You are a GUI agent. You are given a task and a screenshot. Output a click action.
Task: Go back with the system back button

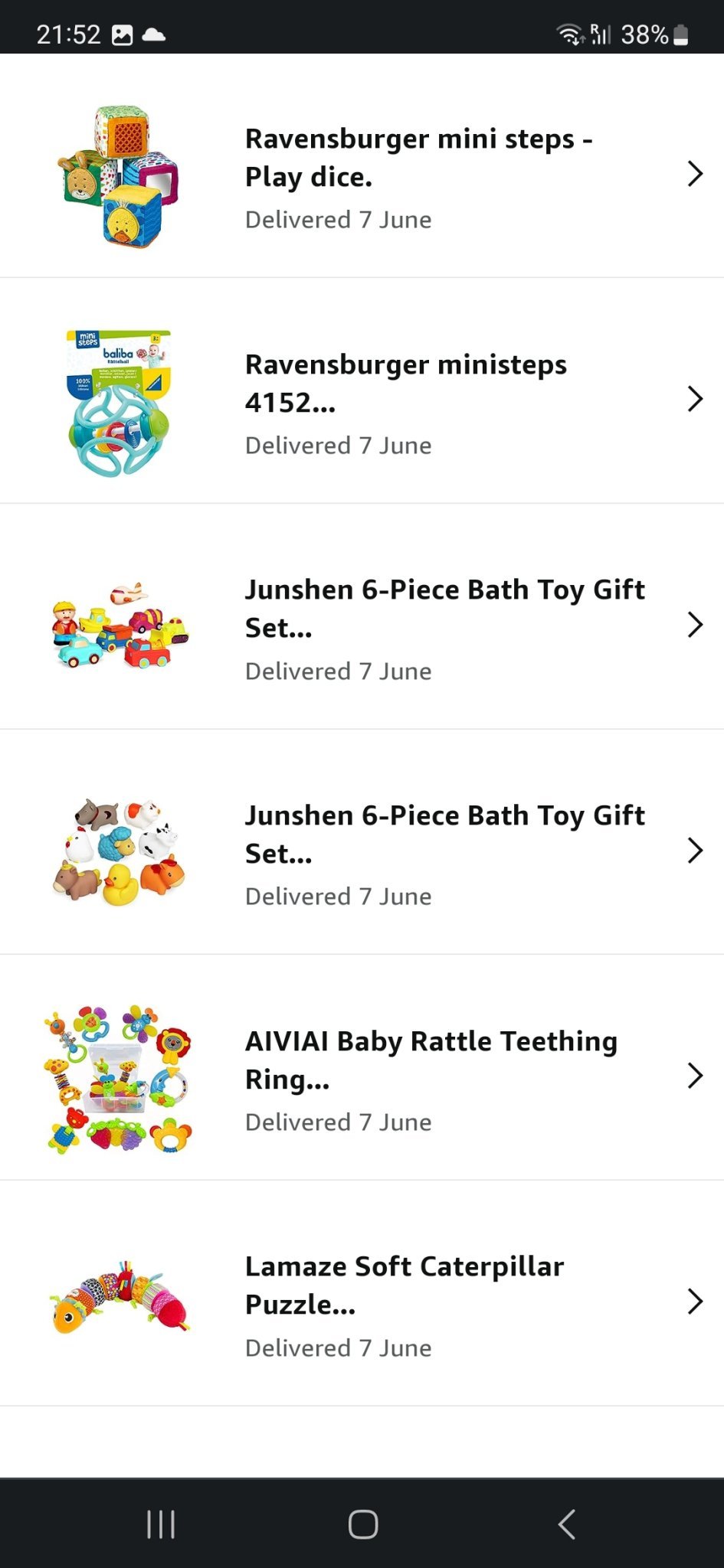[x=566, y=1524]
